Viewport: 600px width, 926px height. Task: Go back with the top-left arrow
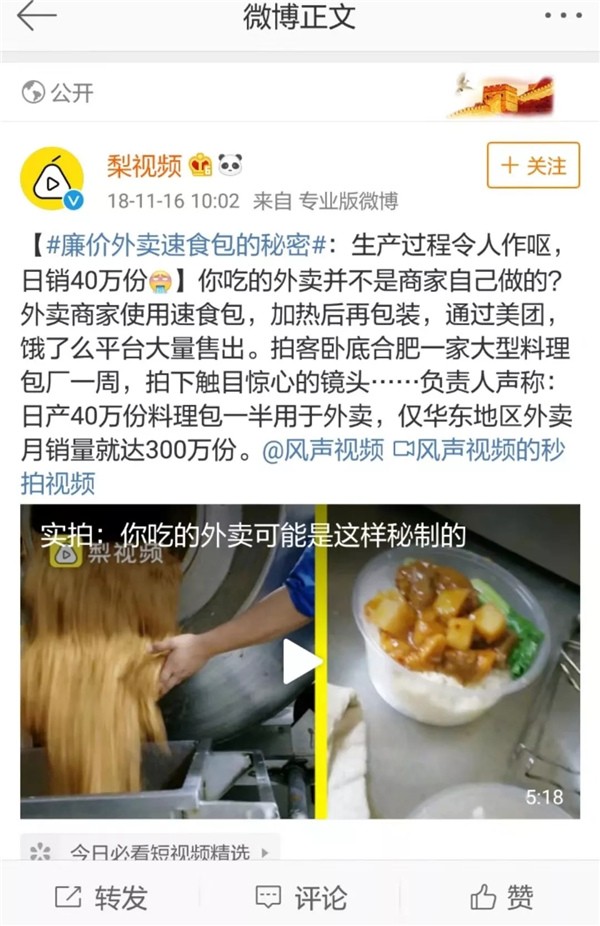(x=36, y=17)
